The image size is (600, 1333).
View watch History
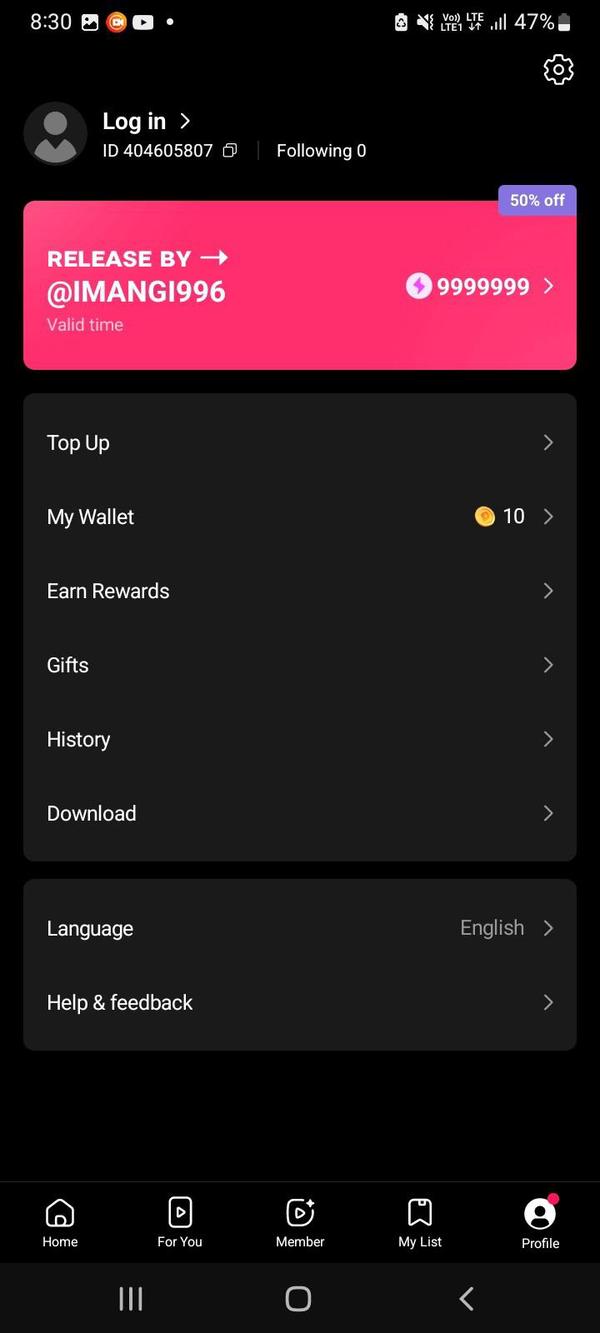point(300,739)
